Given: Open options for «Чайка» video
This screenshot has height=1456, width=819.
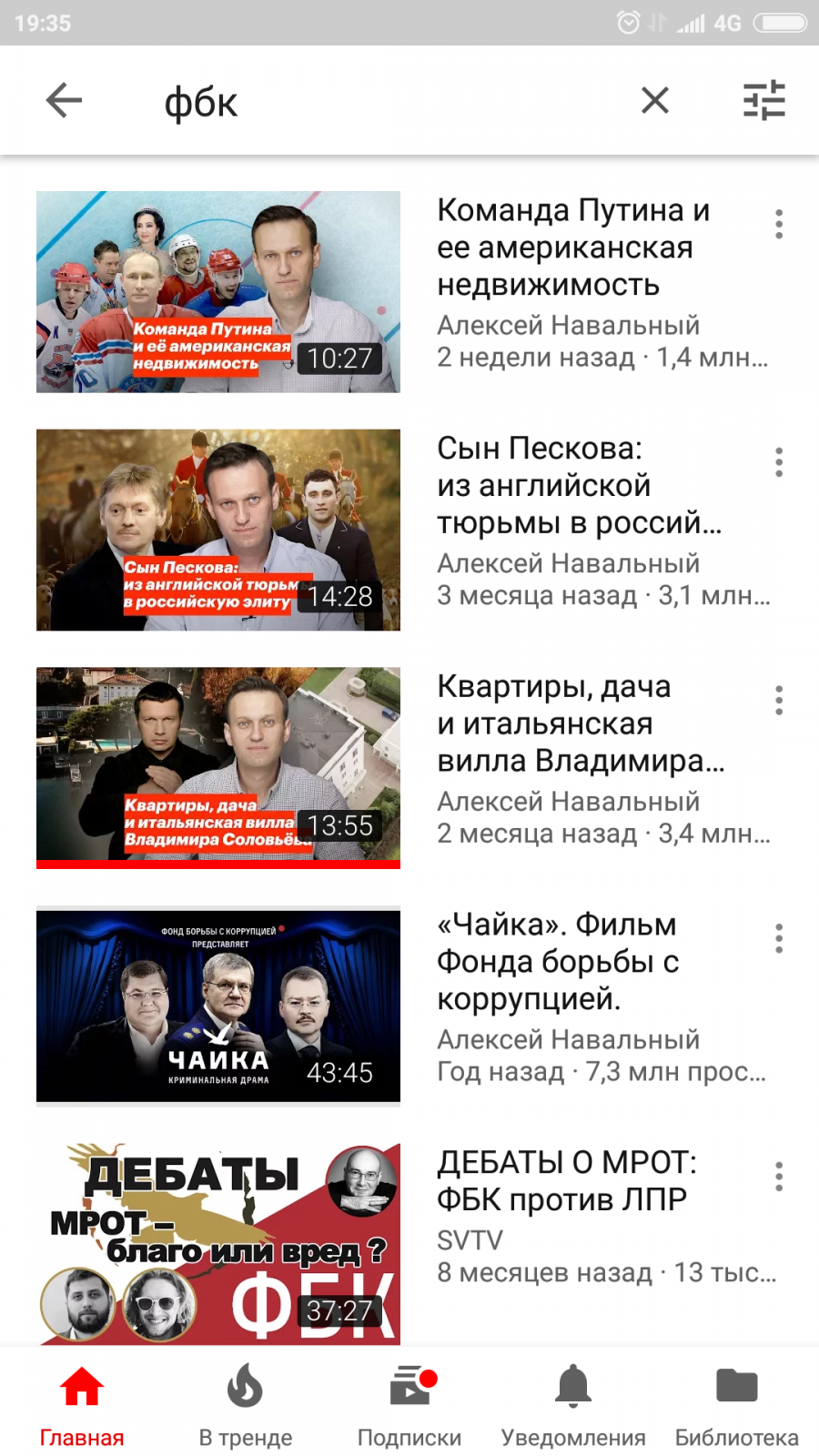Looking at the screenshot, I should [x=779, y=938].
